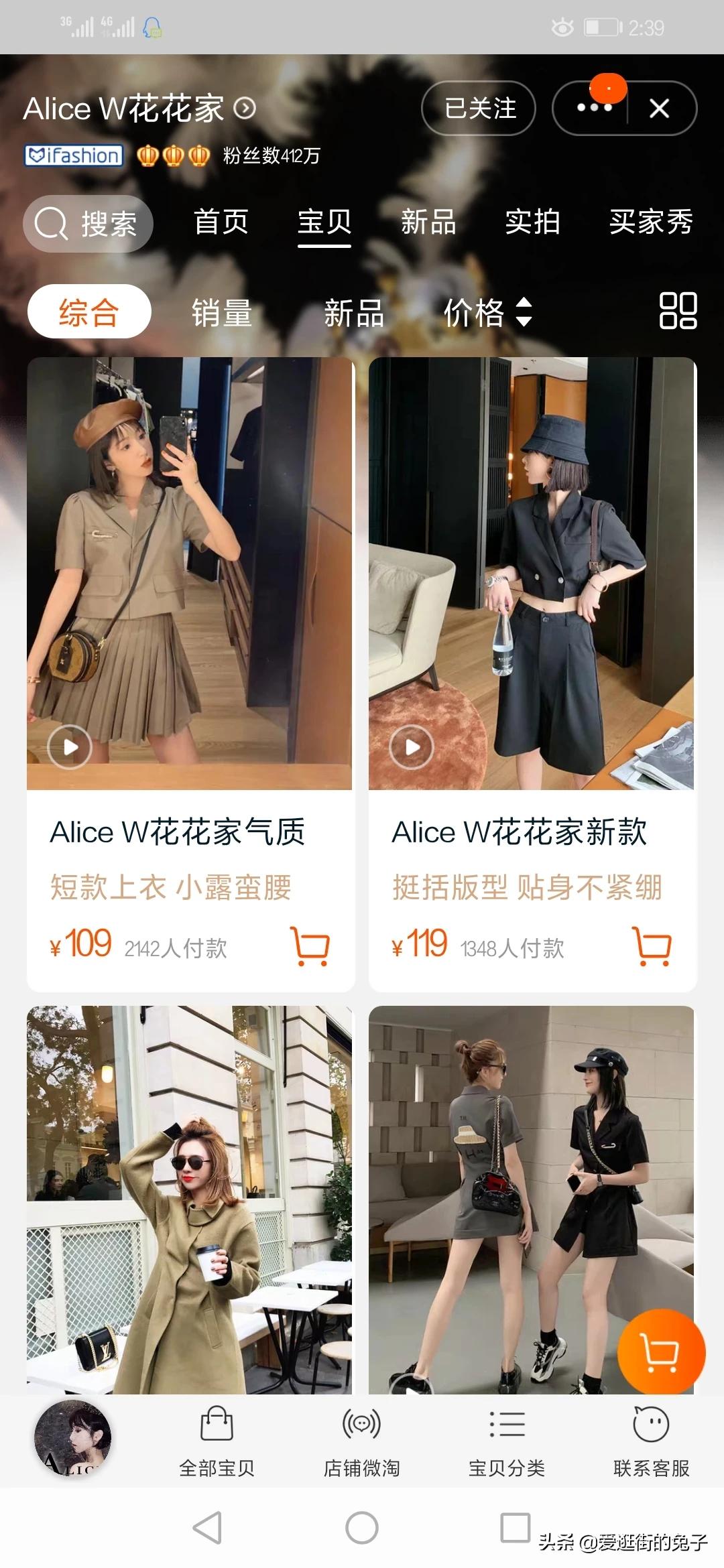
Task: Open the ifashion badge link
Action: 72,156
